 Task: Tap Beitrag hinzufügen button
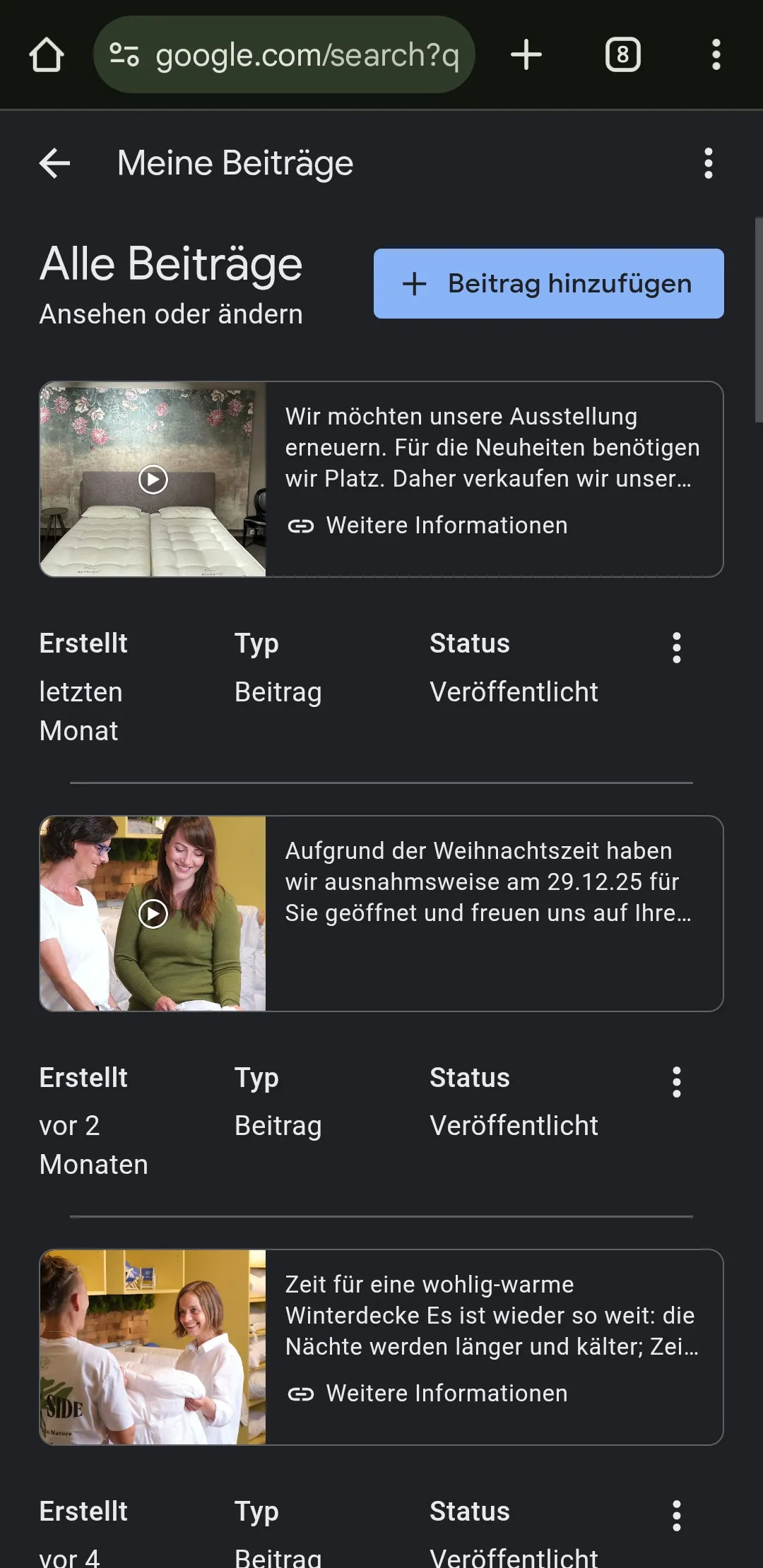pyautogui.click(x=548, y=283)
